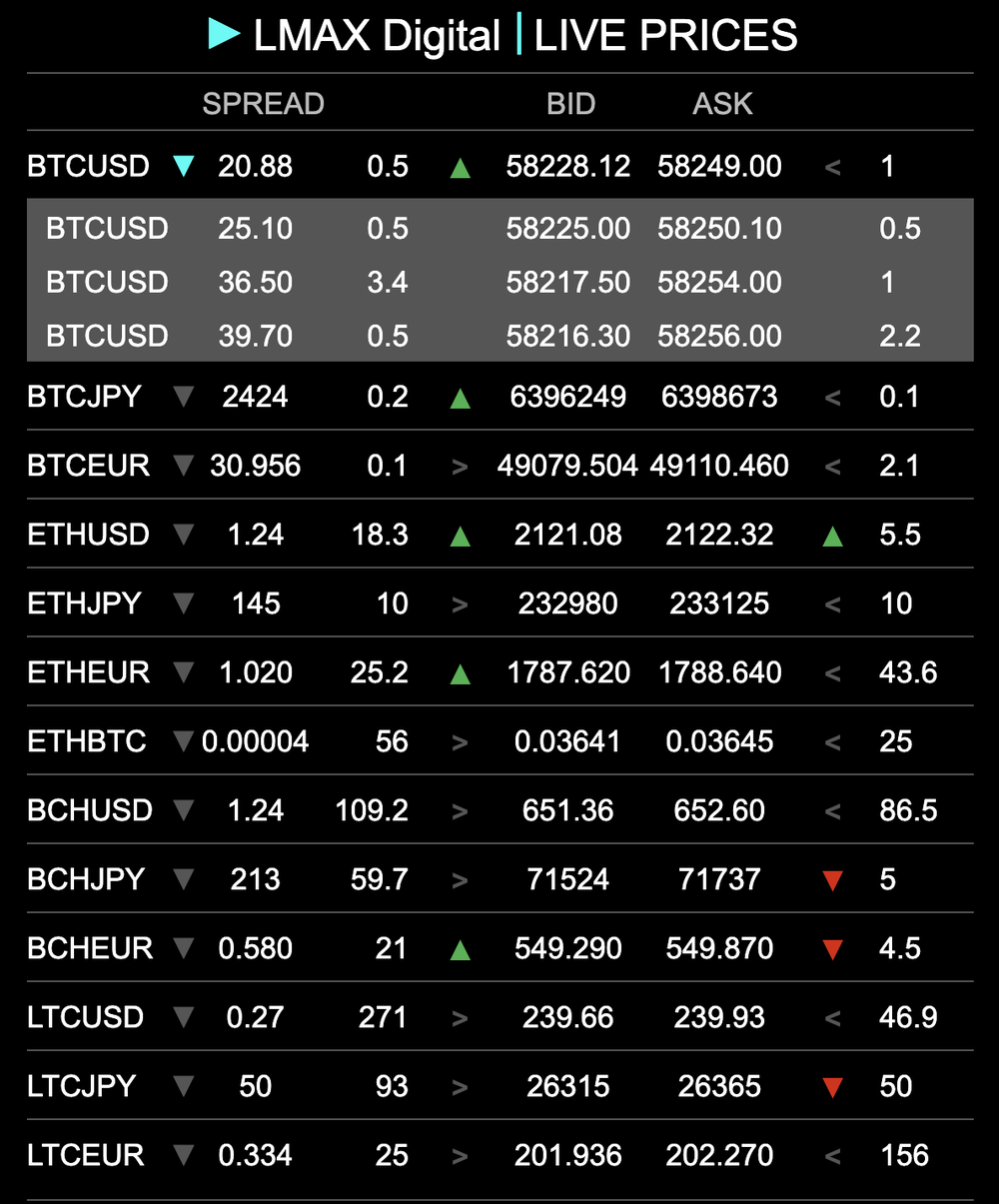This screenshot has height=1204, width=999.
Task: Expand the BTCEUR price depth
Action: click(x=183, y=467)
